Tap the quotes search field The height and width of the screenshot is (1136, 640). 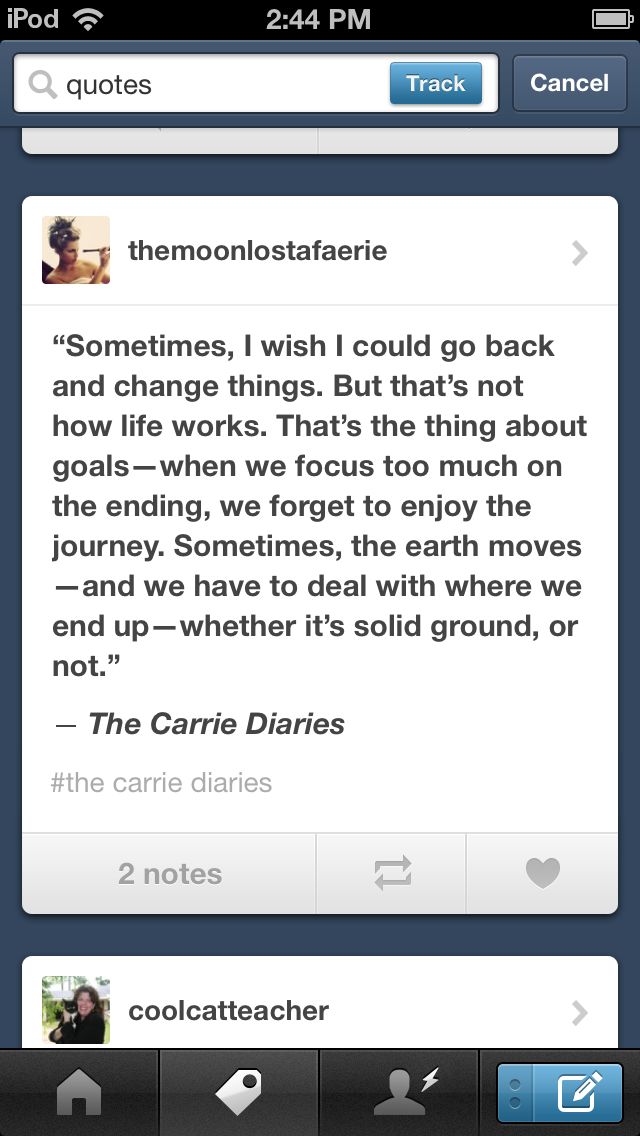[220, 85]
